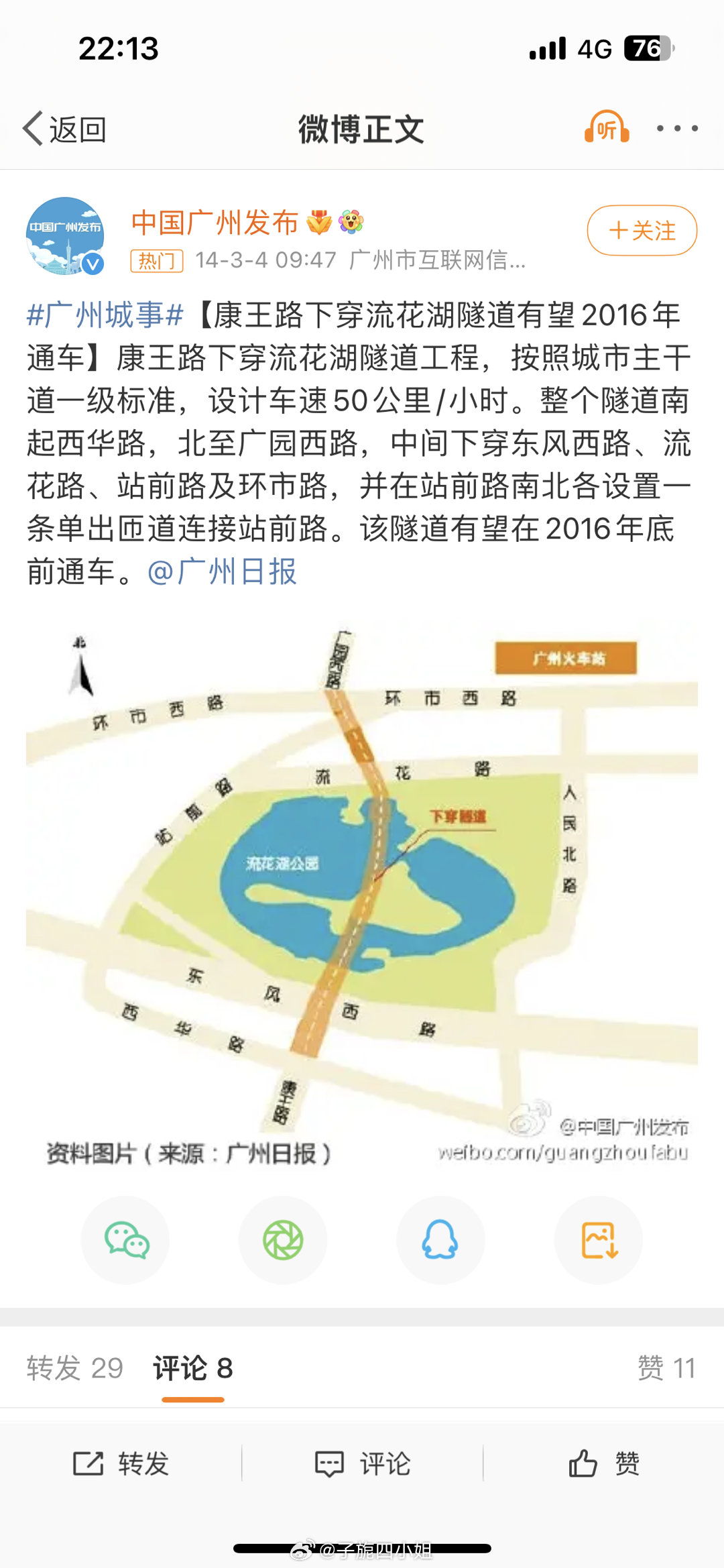Share to WeChat Moments

coord(283,1240)
